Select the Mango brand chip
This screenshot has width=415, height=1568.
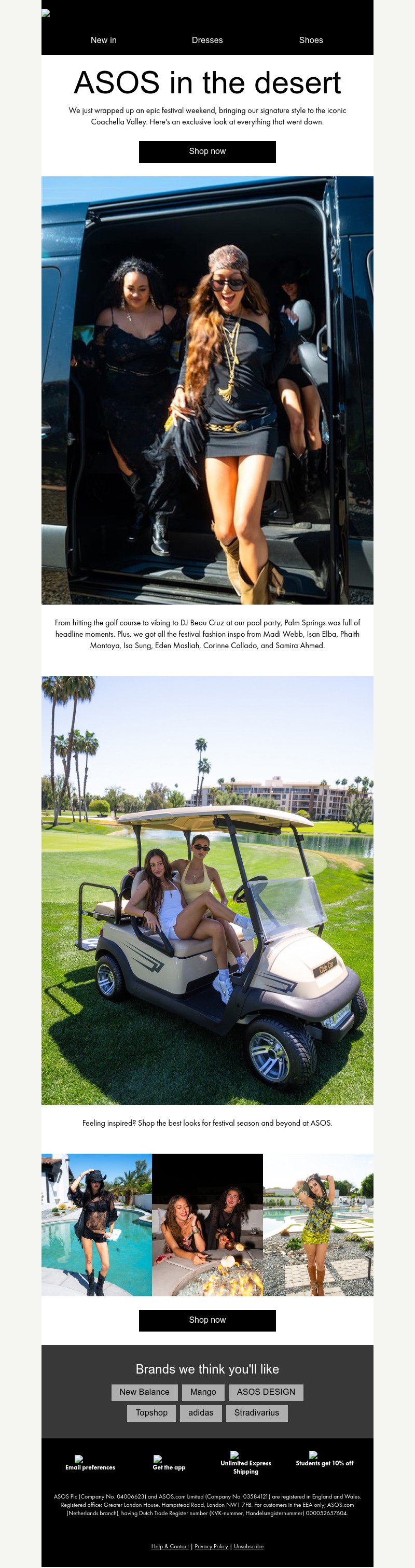(203, 1392)
